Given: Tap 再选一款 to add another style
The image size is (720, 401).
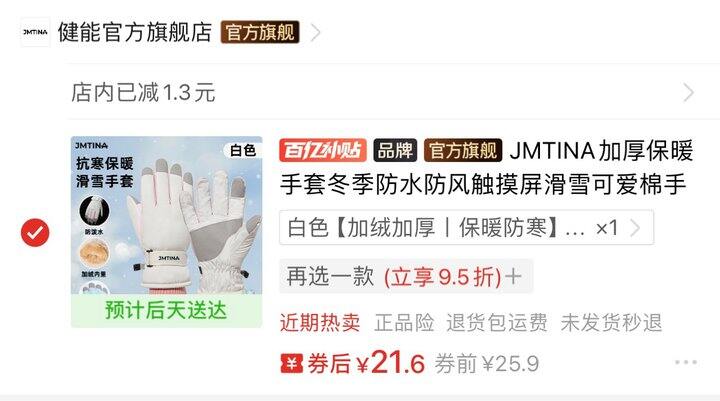Looking at the screenshot, I should pos(404,276).
